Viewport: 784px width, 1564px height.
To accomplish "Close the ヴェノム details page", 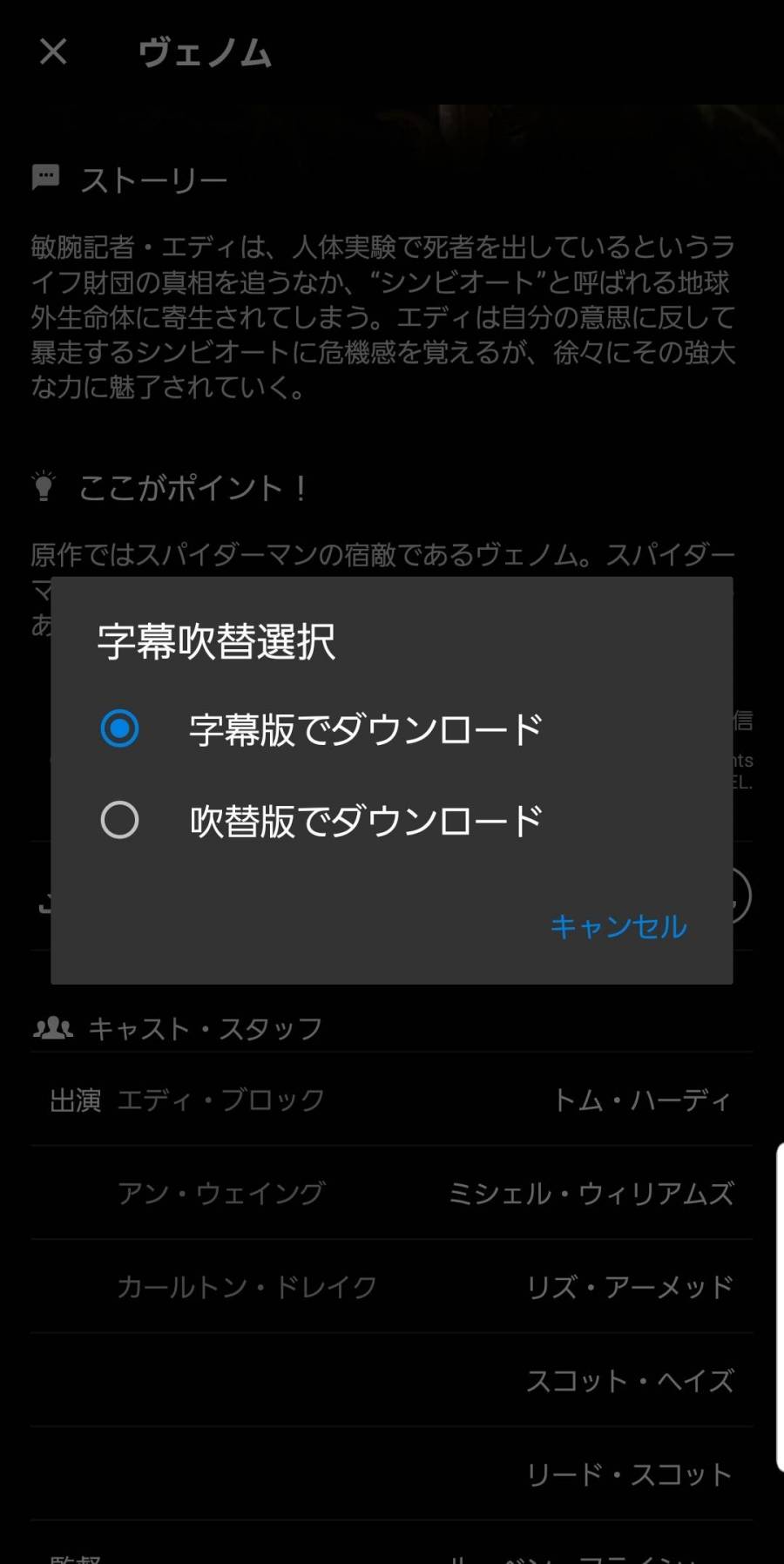I will (53, 51).
